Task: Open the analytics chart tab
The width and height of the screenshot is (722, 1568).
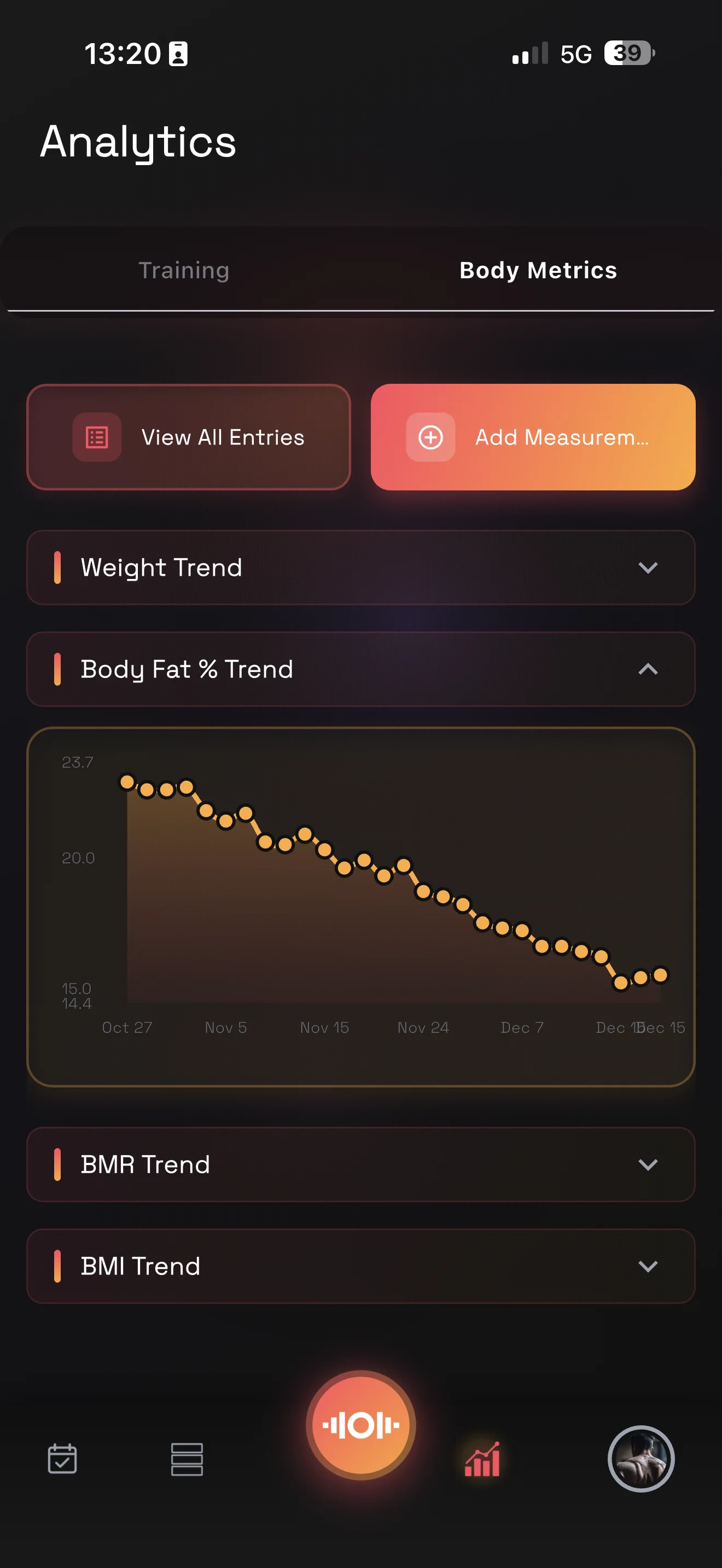Action: 482,1459
